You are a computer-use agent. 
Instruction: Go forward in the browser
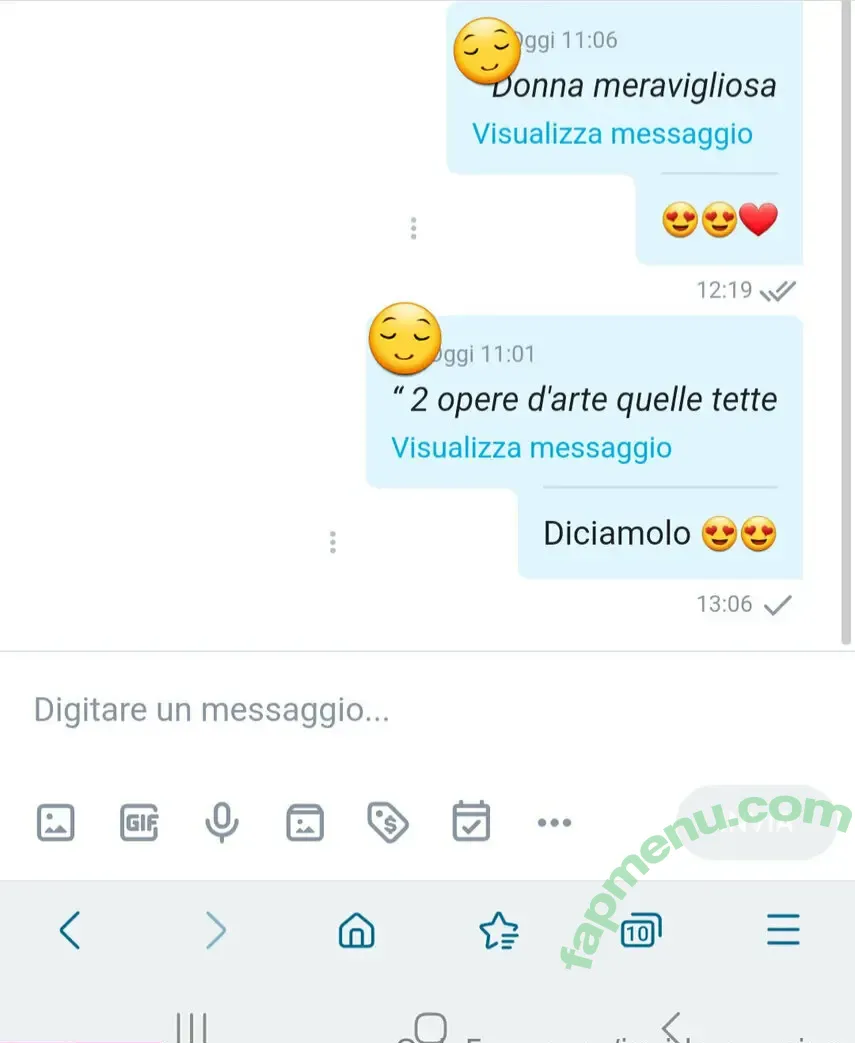click(x=215, y=931)
